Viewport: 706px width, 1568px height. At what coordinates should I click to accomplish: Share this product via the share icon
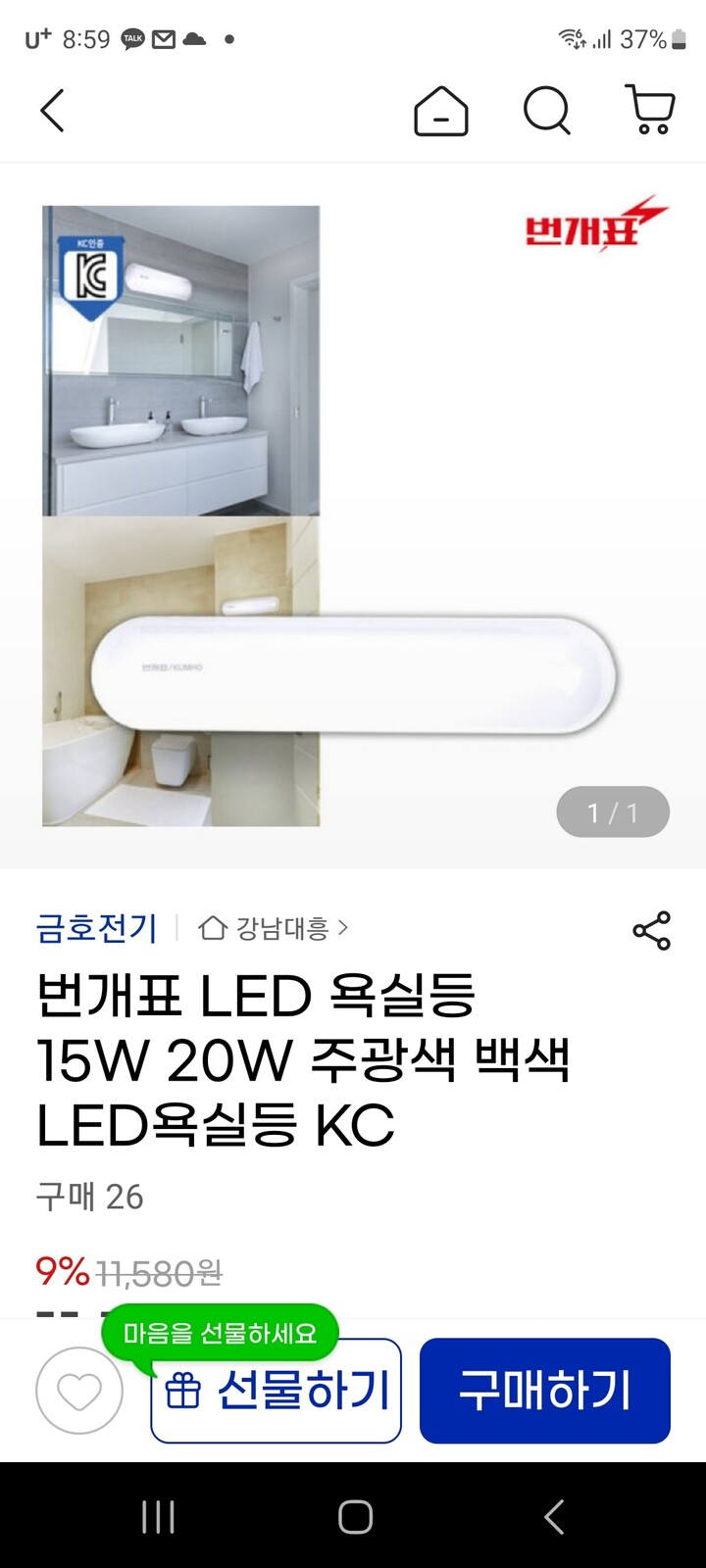tap(651, 932)
